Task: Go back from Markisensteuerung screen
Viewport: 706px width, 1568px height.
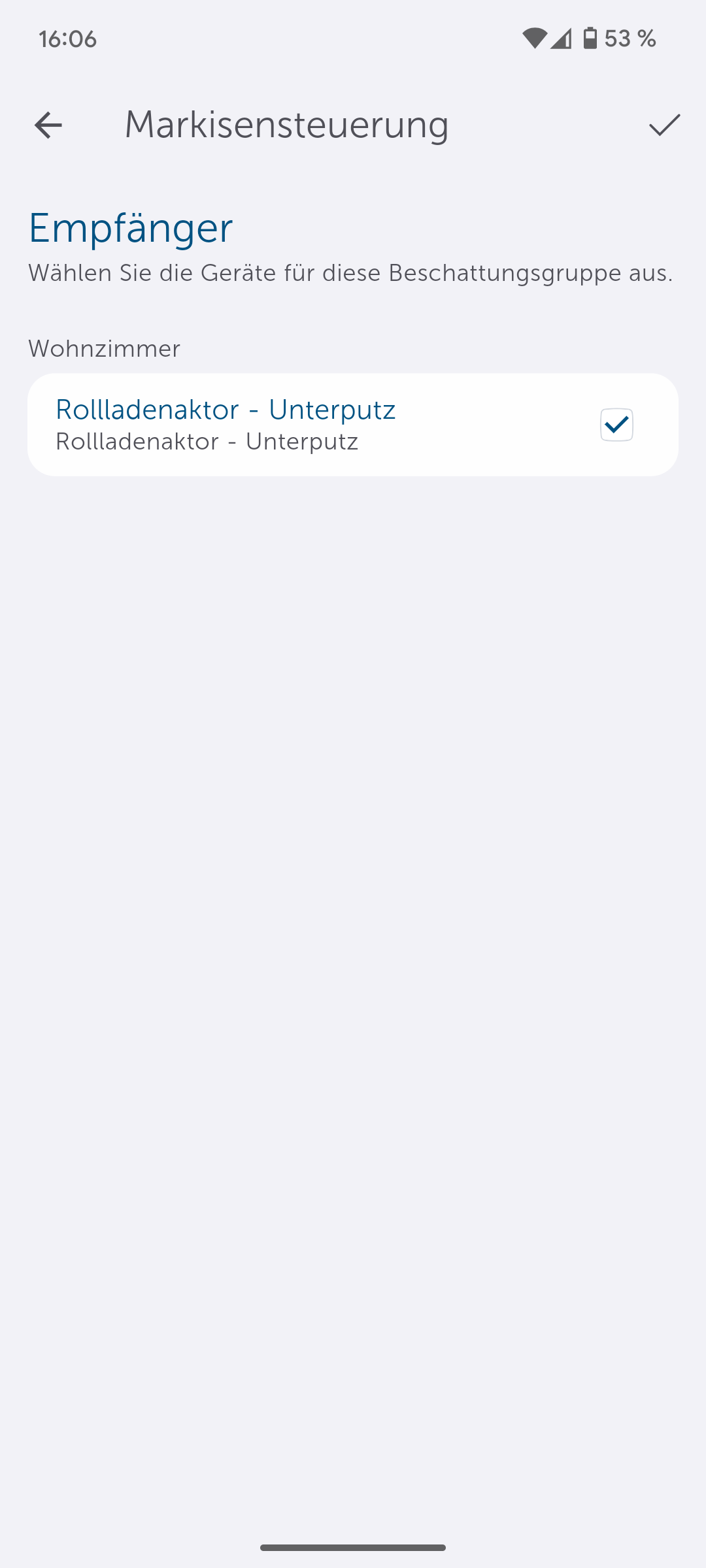Action: pos(48,125)
